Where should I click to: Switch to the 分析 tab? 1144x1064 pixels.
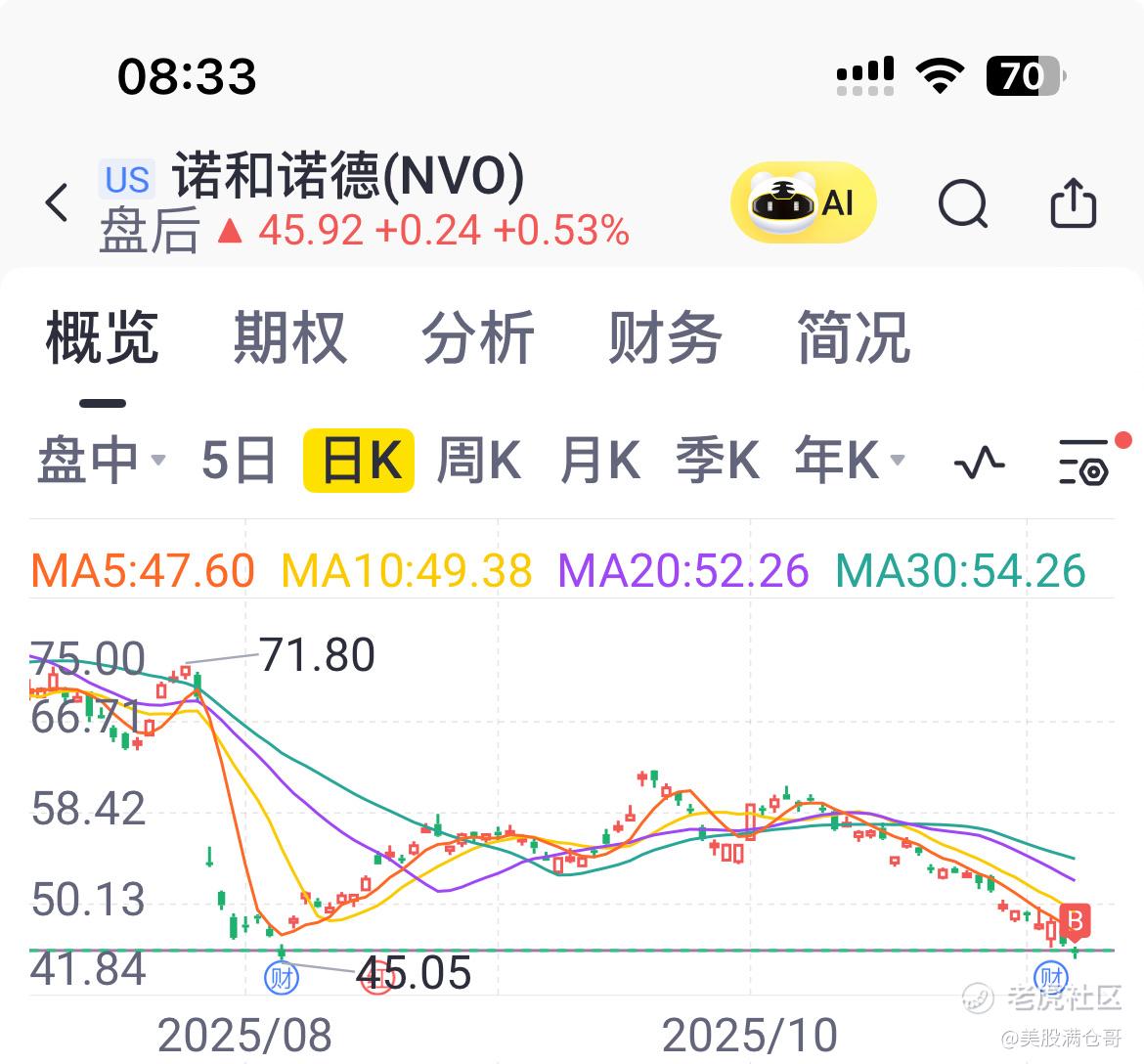coord(478,338)
